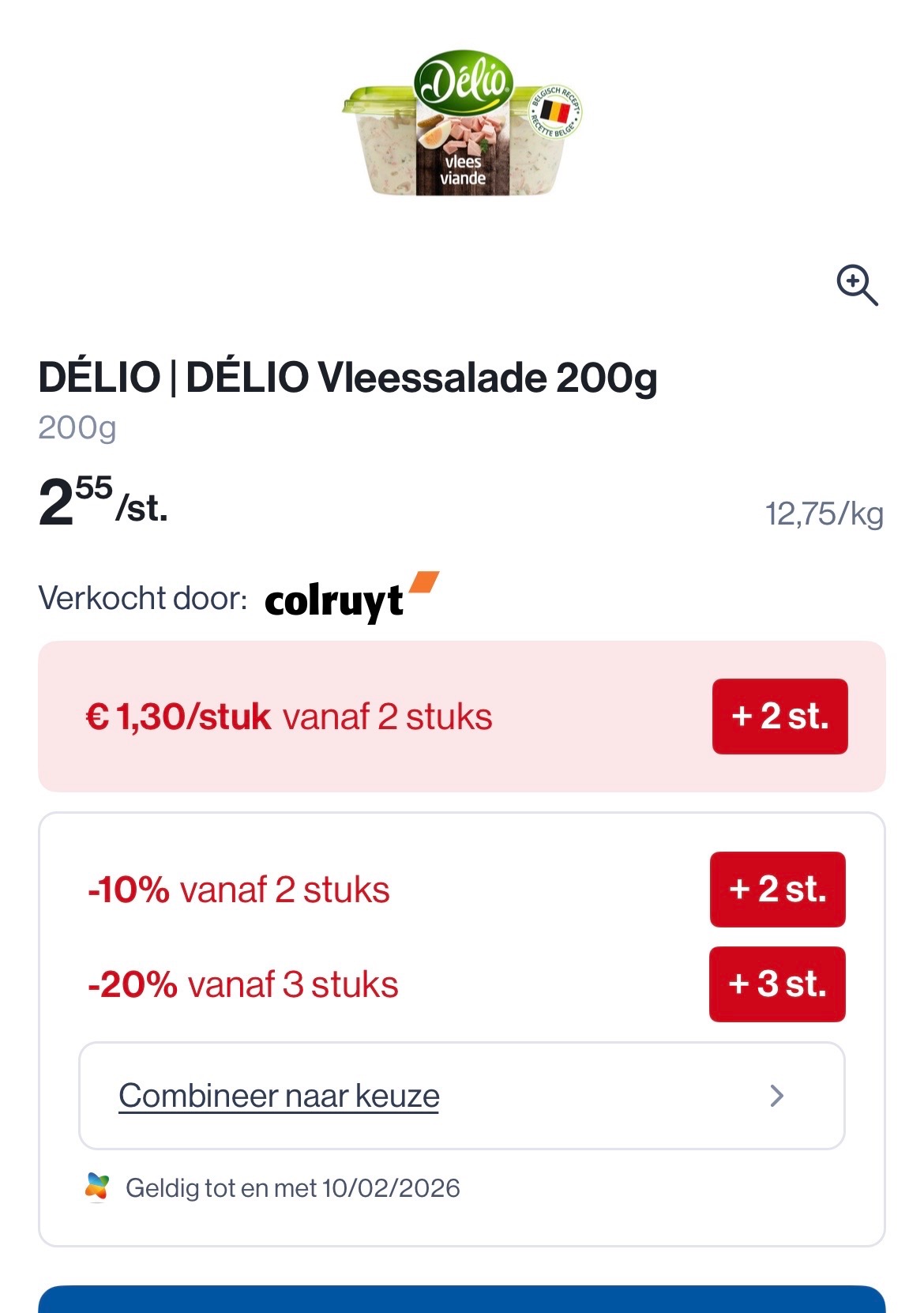924x1313 pixels.
Task: Add 3 items for the -20% discount
Action: coord(776,984)
